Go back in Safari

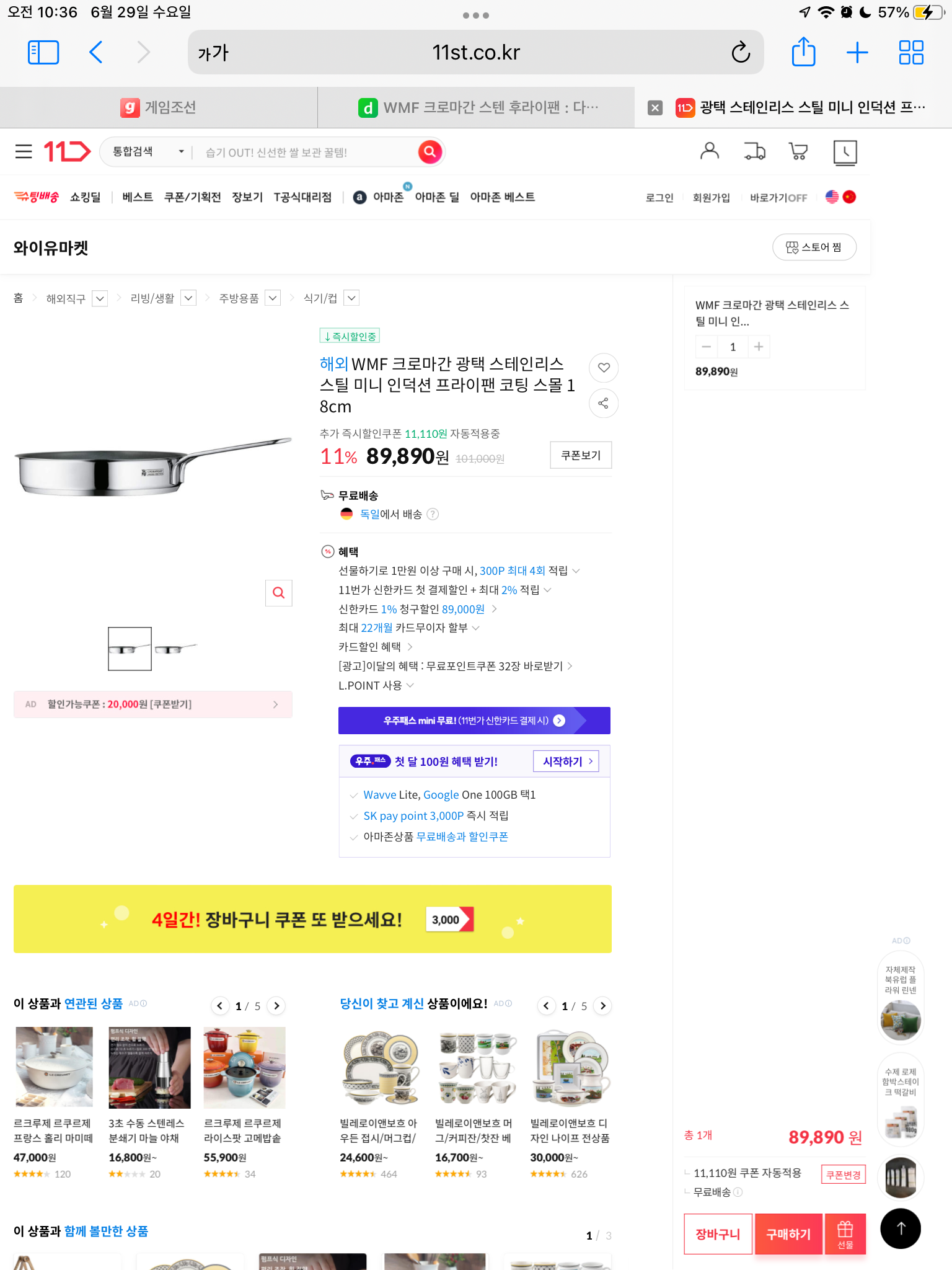[x=96, y=52]
